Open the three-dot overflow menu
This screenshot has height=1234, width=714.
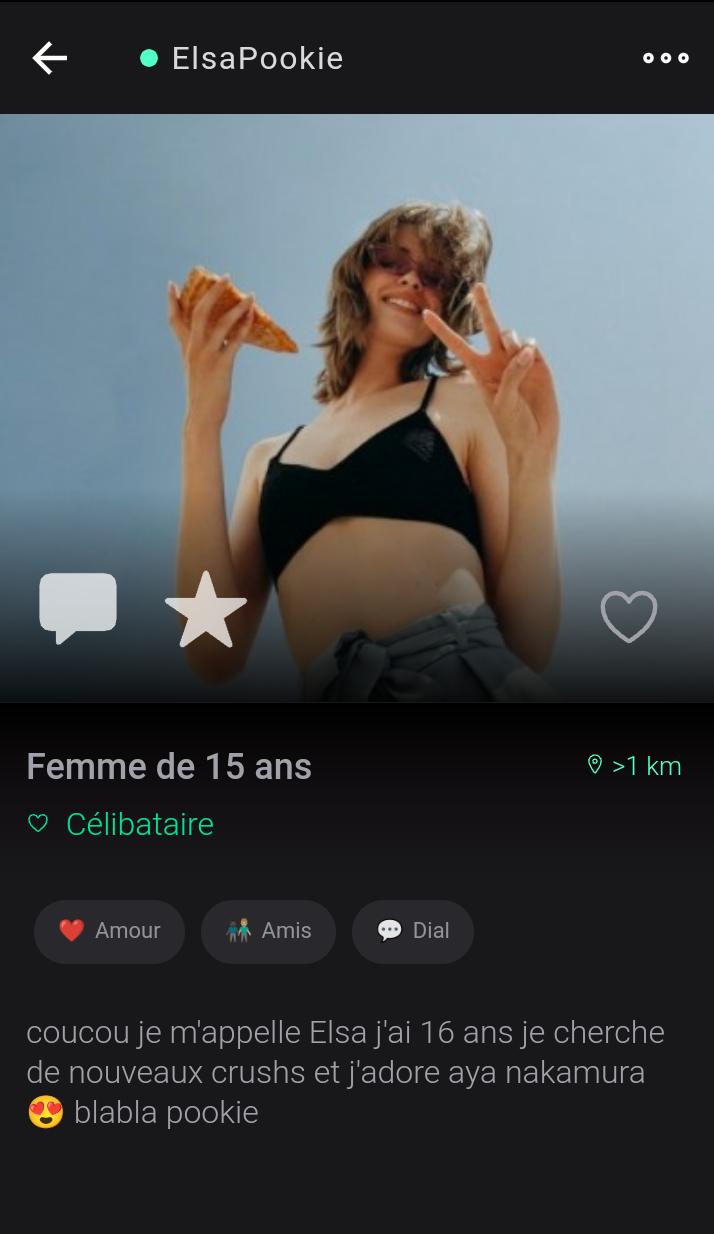pyautogui.click(x=665, y=58)
